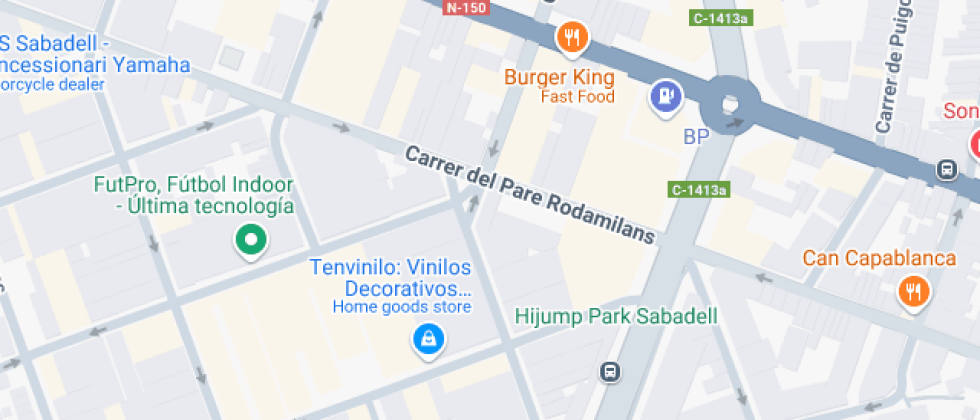The height and width of the screenshot is (420, 980).
Task: Open the Hijump Park Sabadell place label
Action: [616, 317]
